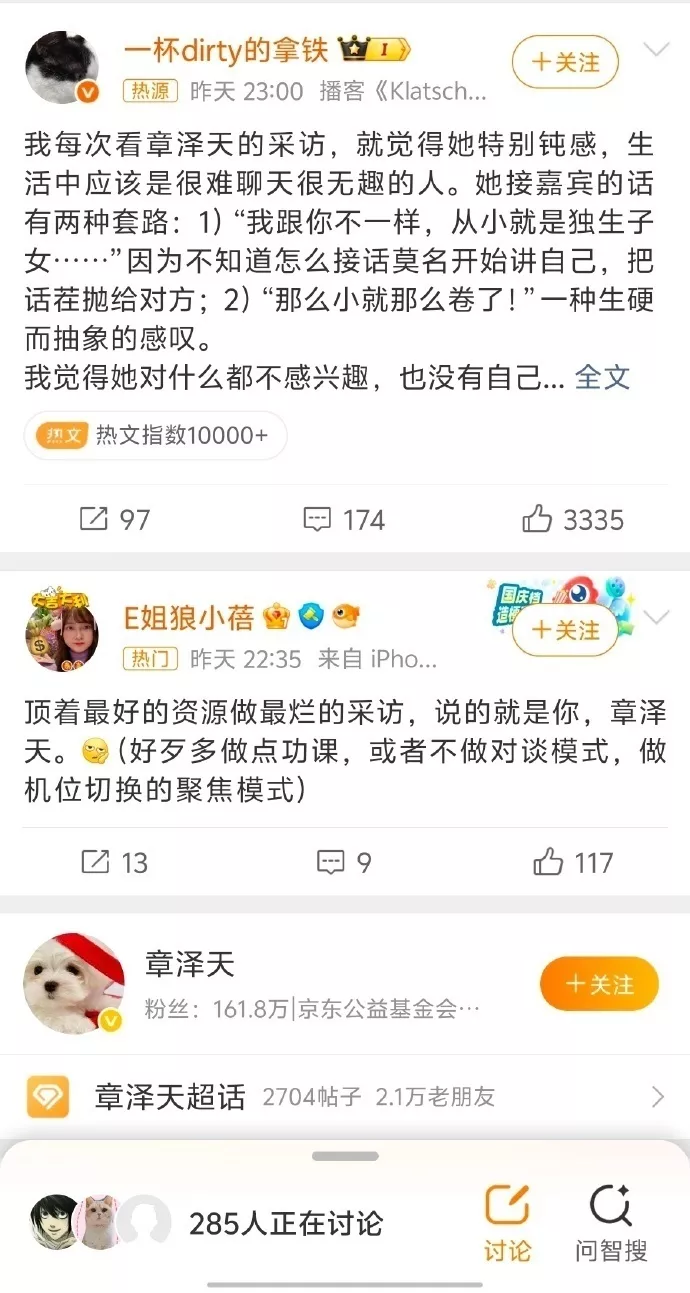
Task: View the 9 comments on E姐狼小蓓's post
Action: pyautogui.click(x=344, y=862)
